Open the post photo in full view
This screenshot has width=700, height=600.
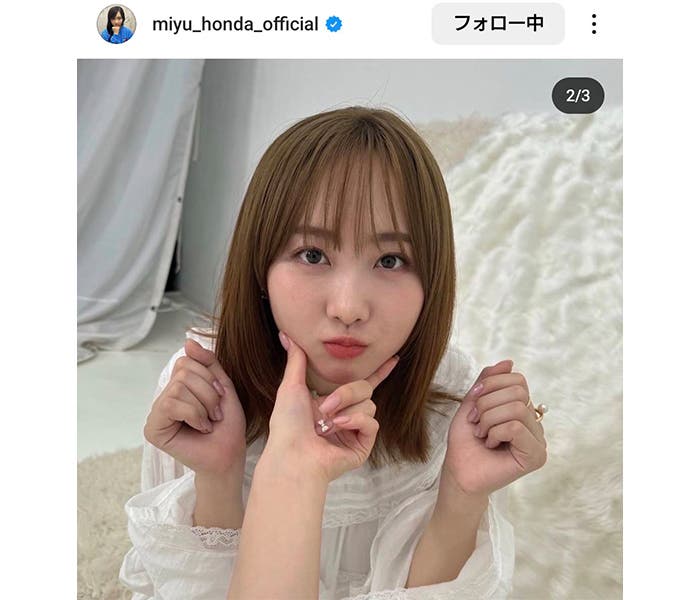(350, 330)
